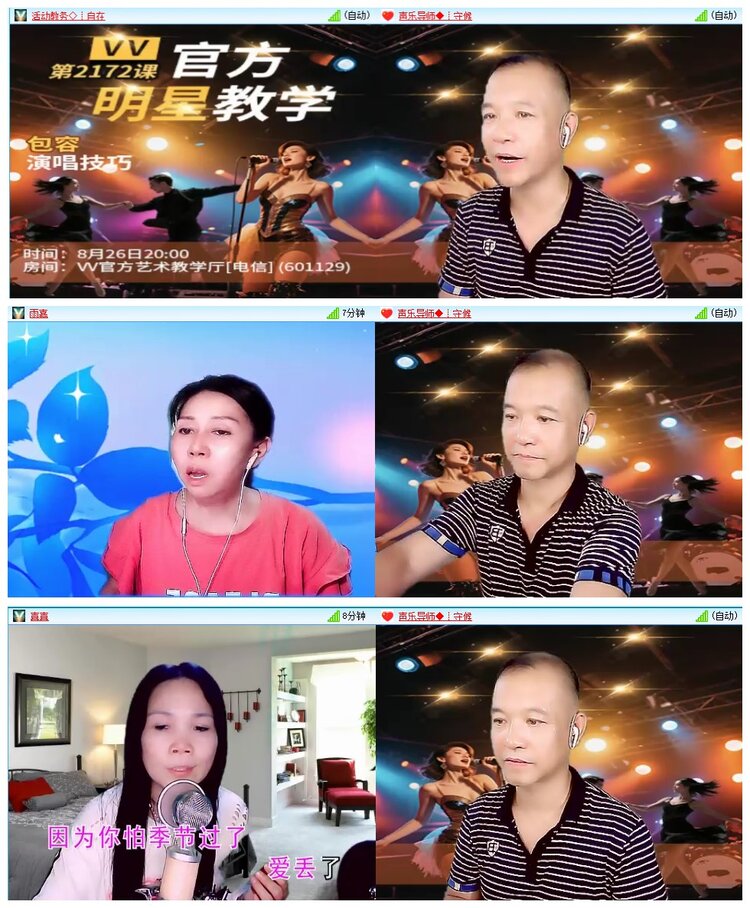Click the avatar icon beside 活动教务◇
750x908 pixels.
point(18,14)
